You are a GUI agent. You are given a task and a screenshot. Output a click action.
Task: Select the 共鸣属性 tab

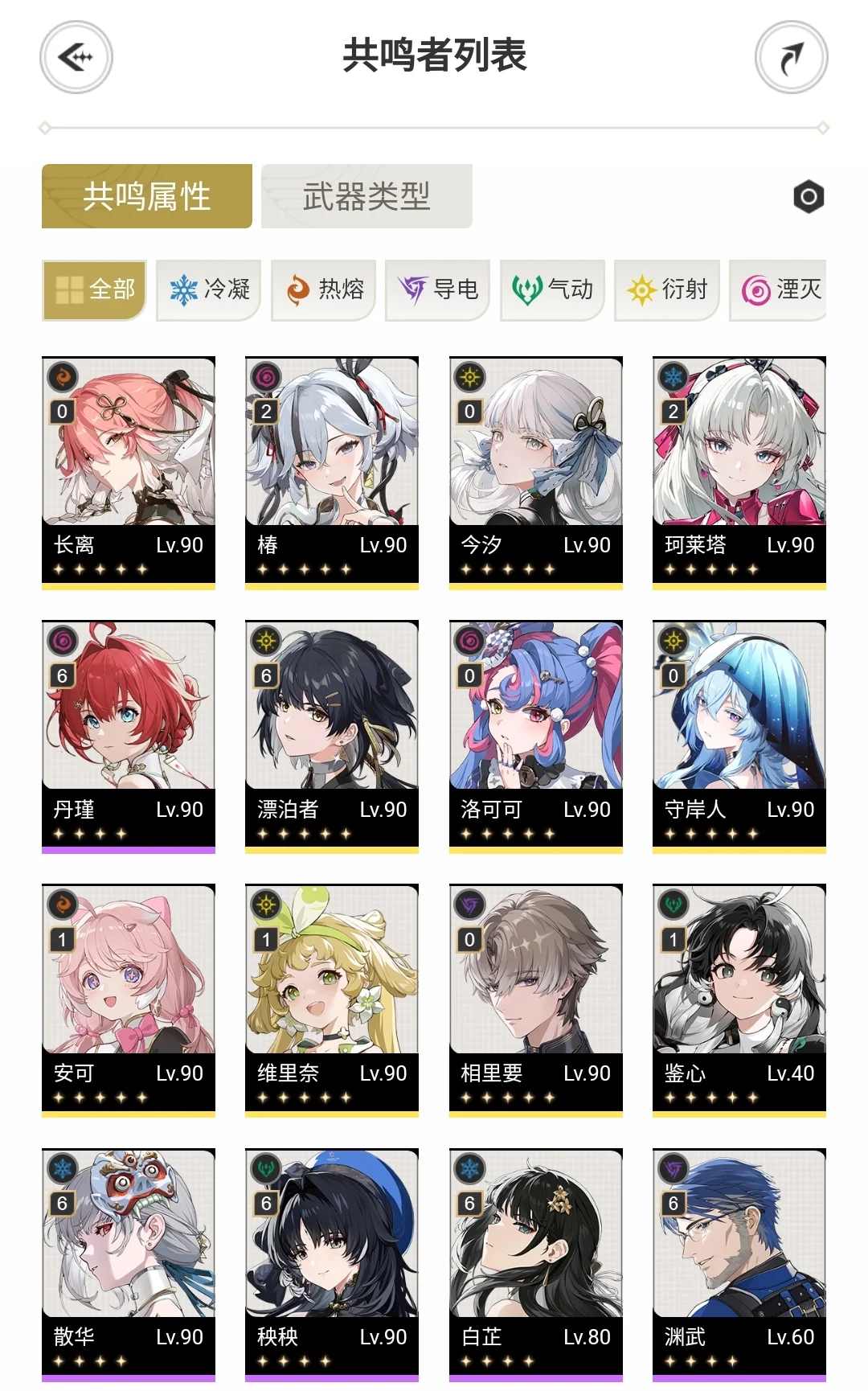[147, 196]
